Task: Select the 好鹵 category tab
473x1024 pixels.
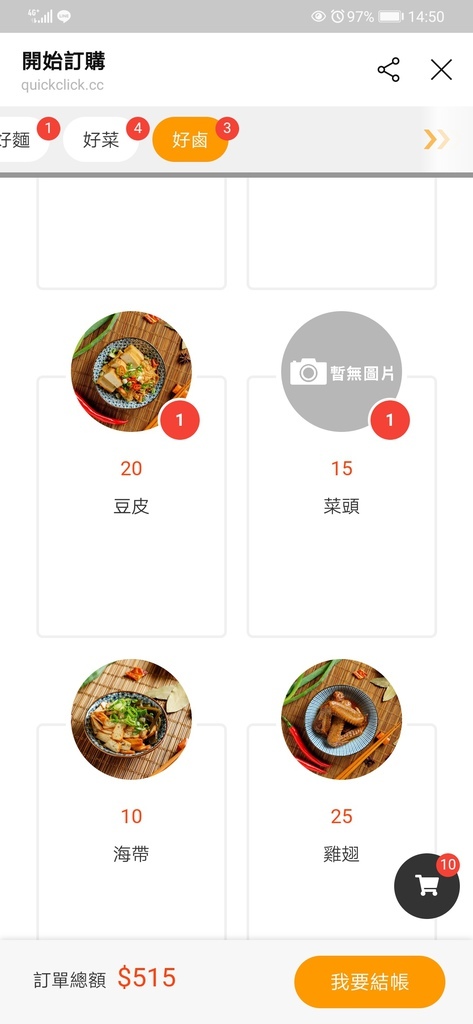Action: (190, 139)
